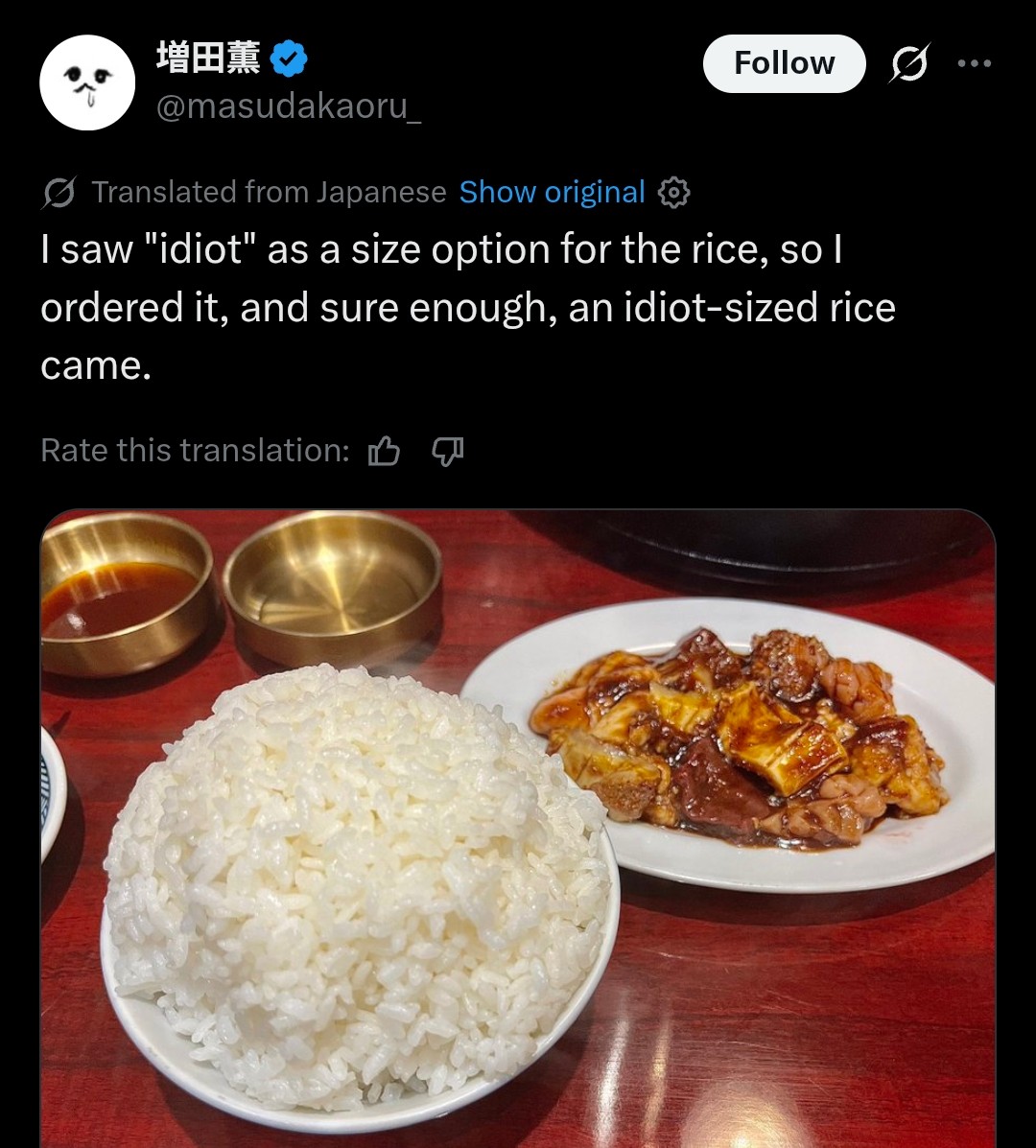Rate the translation thumbs down
1036x1148 pixels.
point(448,450)
